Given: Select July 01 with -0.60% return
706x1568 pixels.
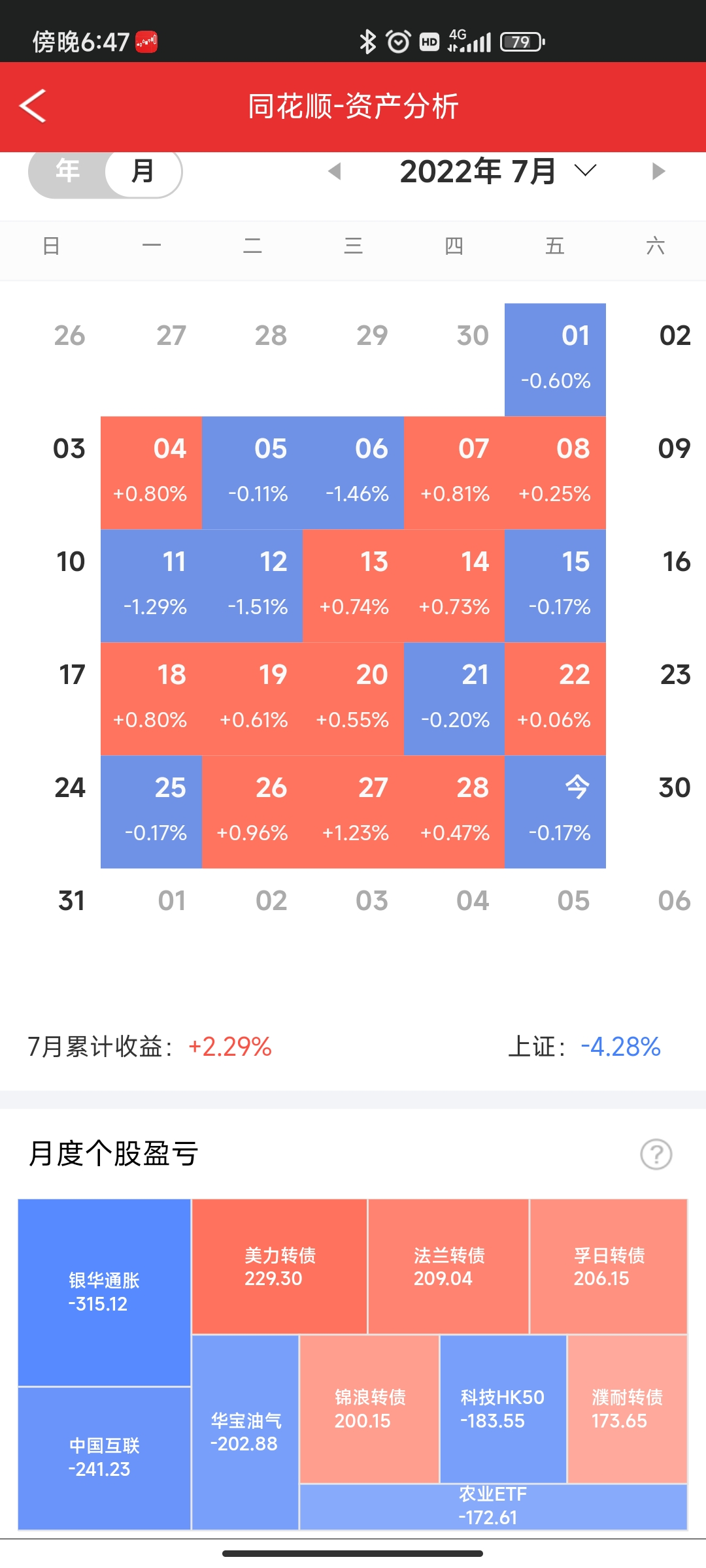Looking at the screenshot, I should click(555, 359).
